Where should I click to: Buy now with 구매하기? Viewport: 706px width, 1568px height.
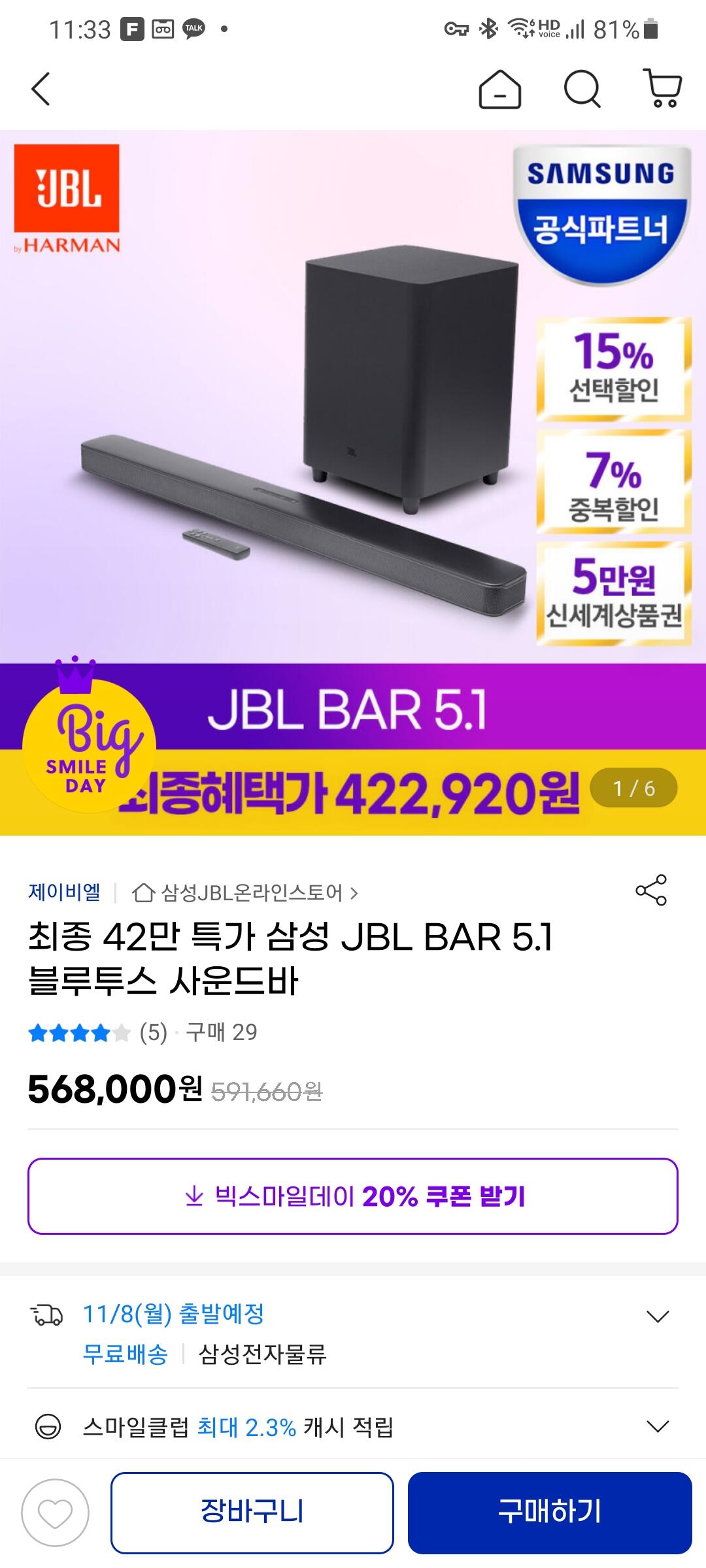(x=550, y=1512)
